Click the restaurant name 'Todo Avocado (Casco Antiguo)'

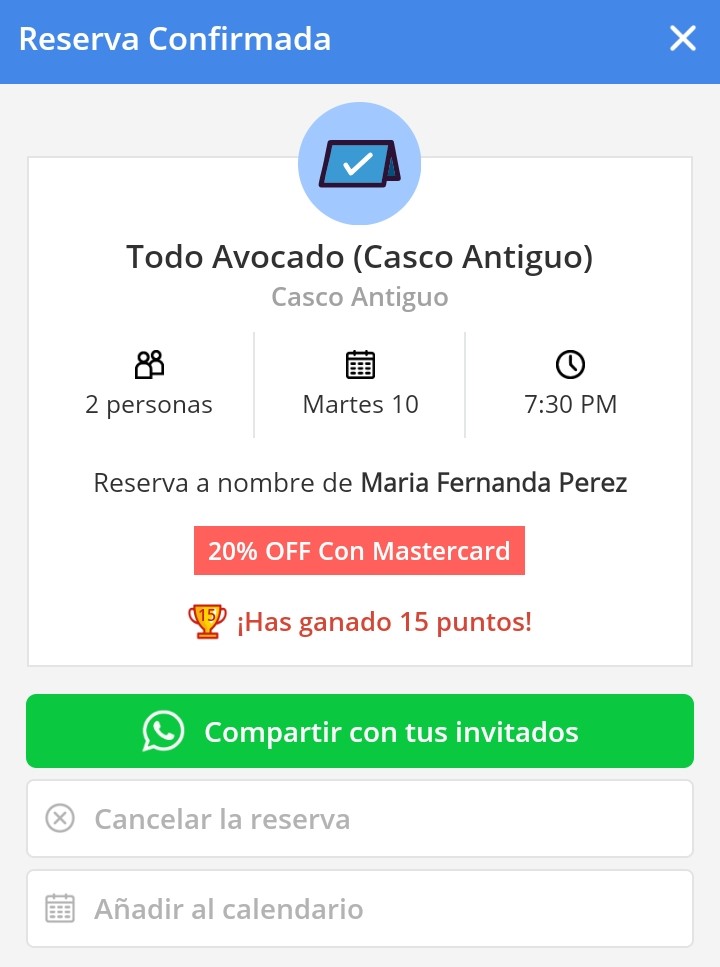point(360,257)
